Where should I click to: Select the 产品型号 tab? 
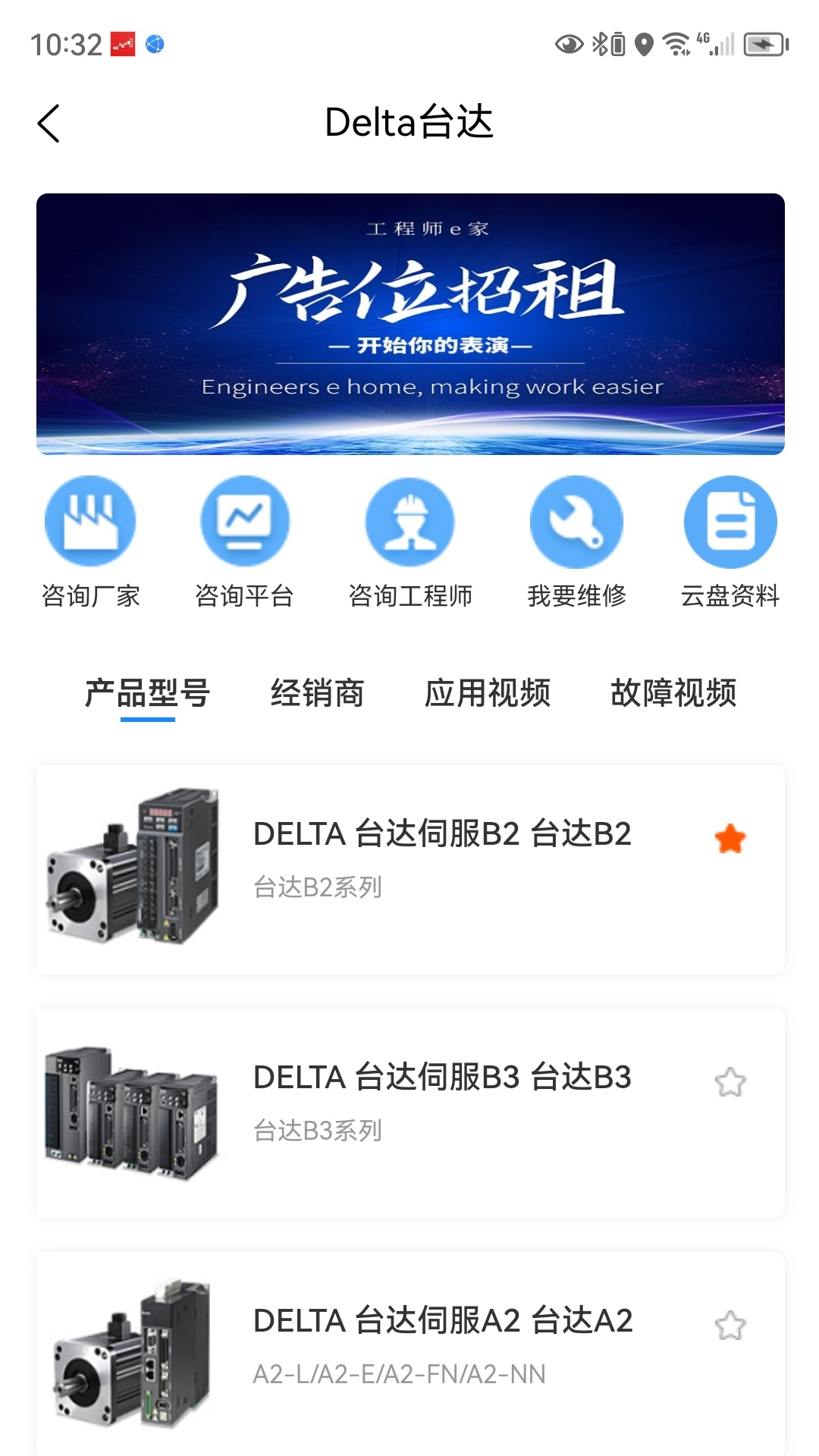[x=148, y=692]
